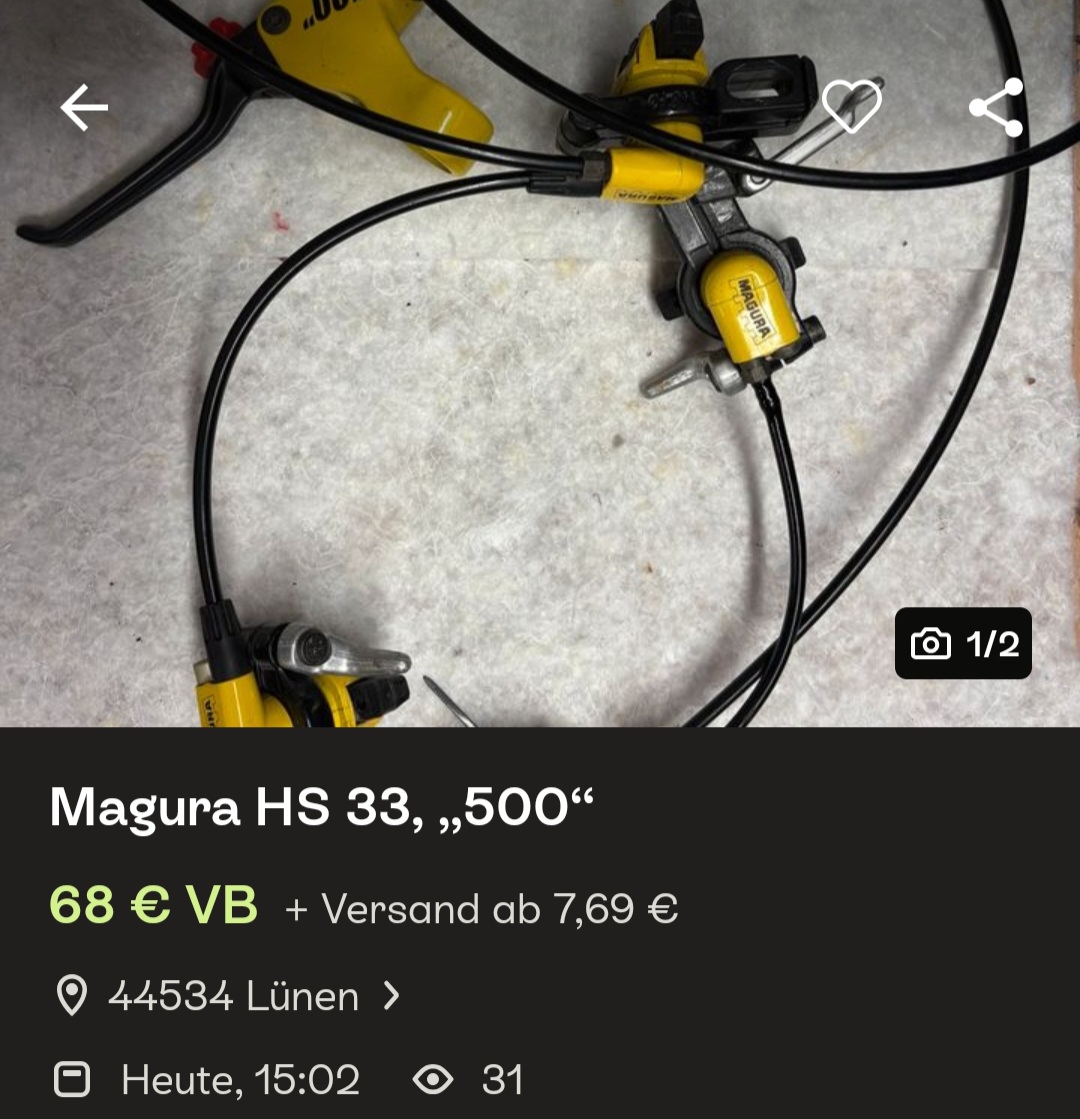Image resolution: width=1080 pixels, height=1119 pixels.
Task: Go back using the arrow icon
Action: (84, 108)
